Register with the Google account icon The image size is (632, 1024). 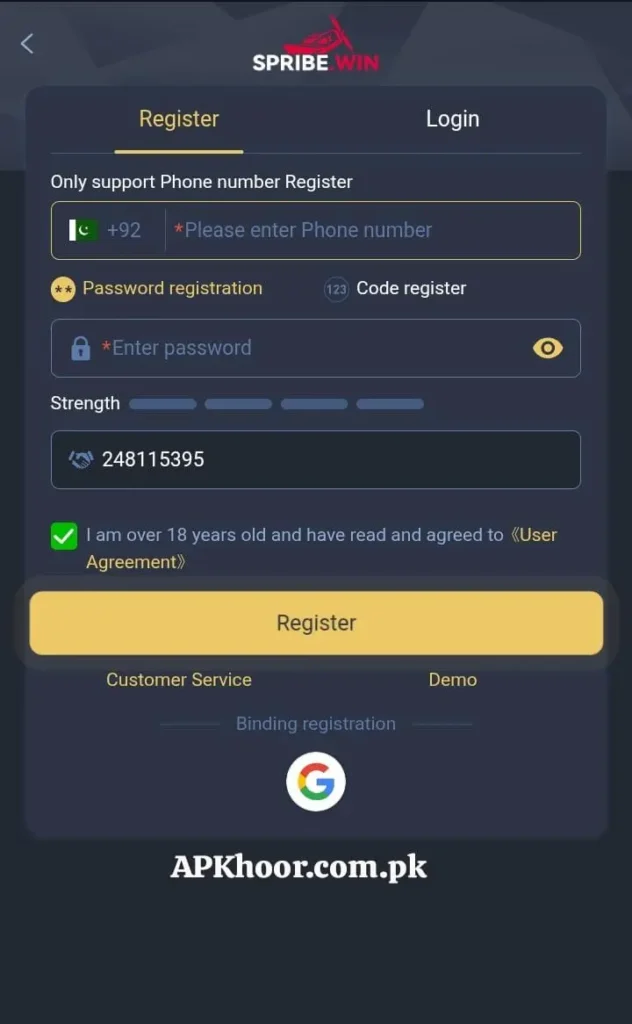(316, 782)
